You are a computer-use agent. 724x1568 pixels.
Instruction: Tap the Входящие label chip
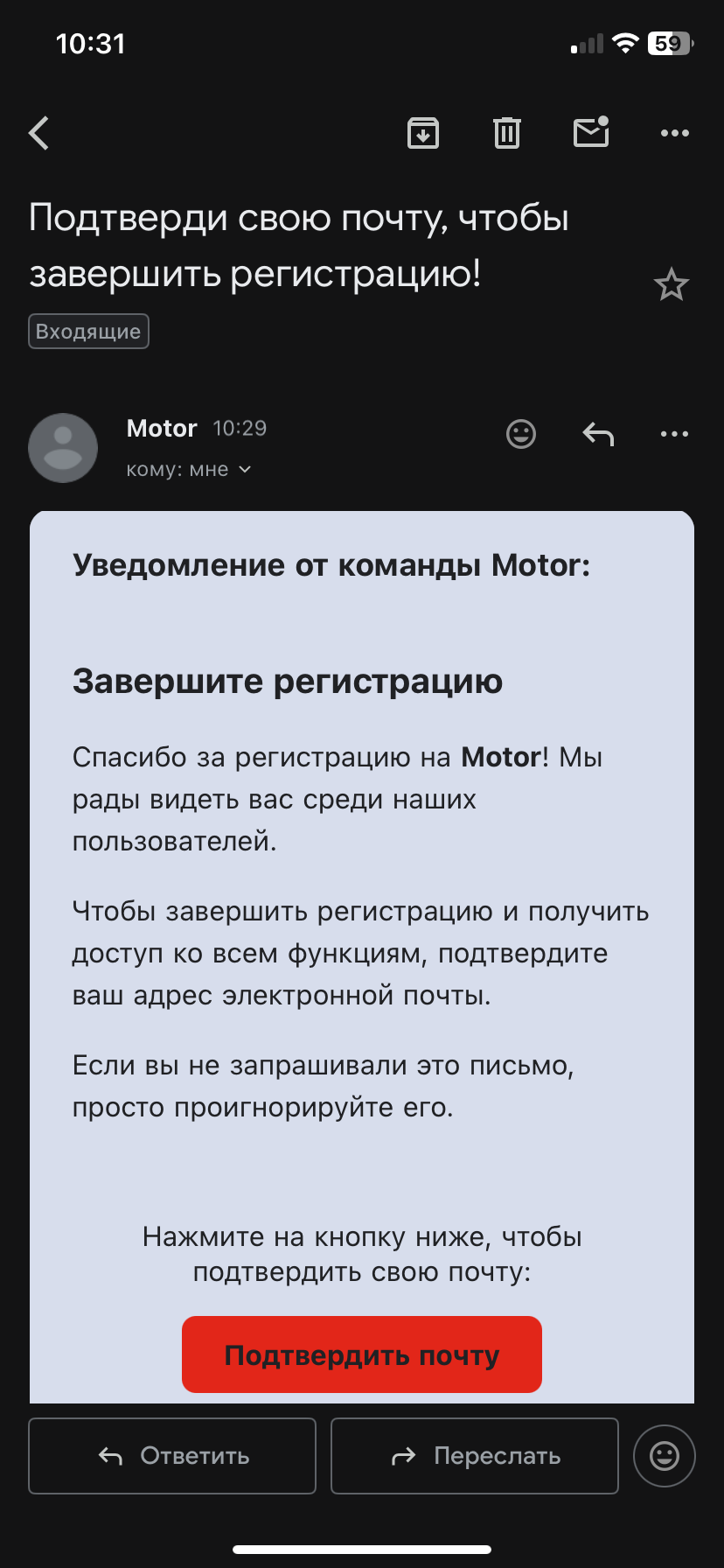[x=88, y=332]
